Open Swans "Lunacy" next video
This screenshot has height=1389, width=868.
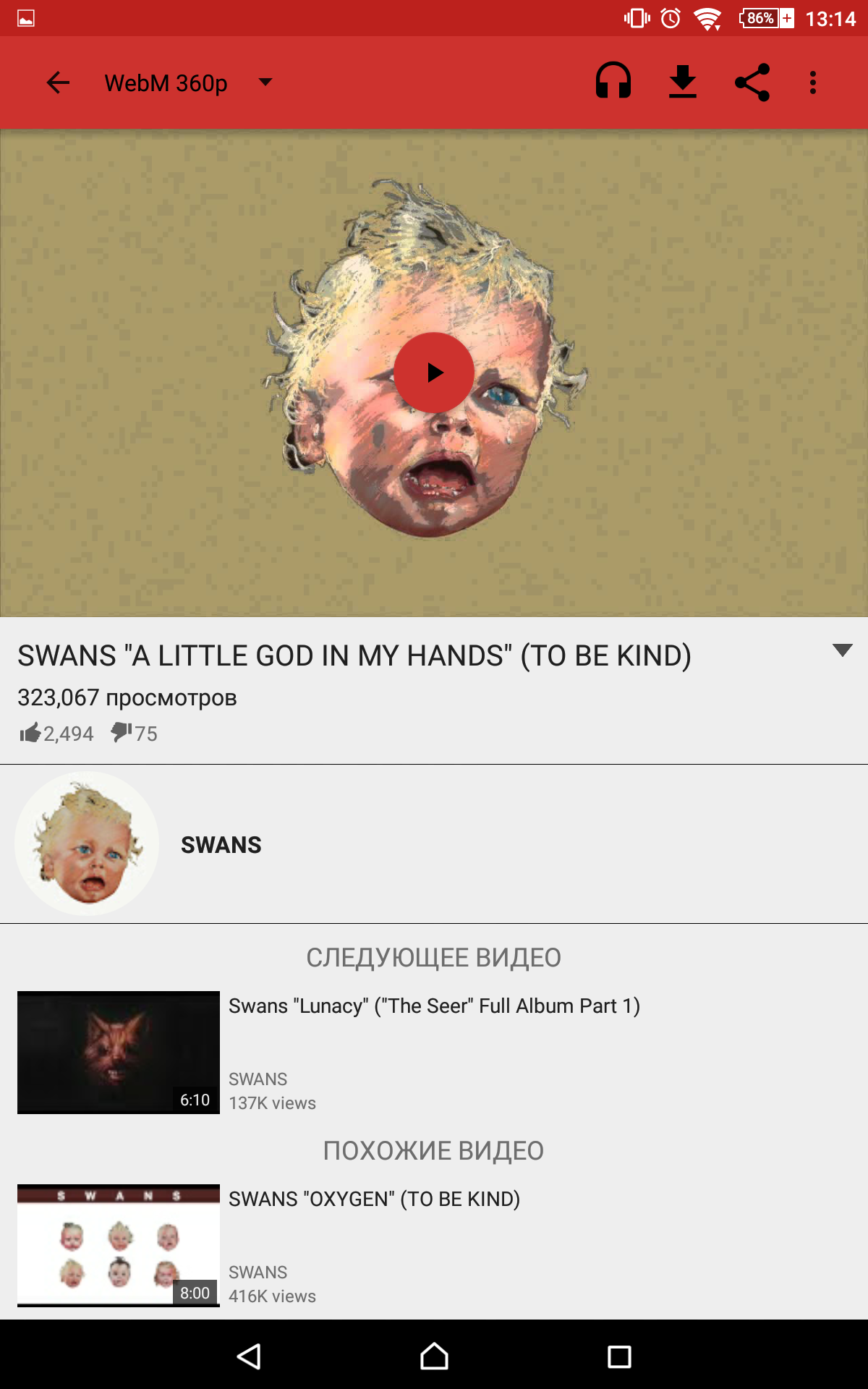434,1052
